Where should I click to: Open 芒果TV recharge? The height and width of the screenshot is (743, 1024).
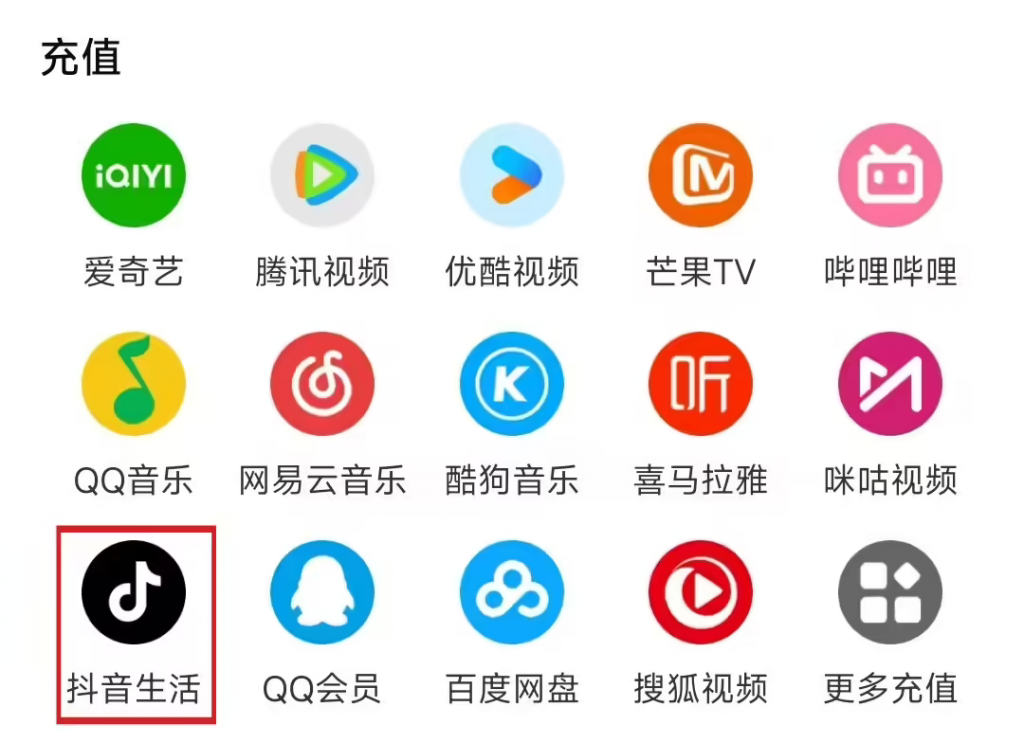click(x=700, y=176)
